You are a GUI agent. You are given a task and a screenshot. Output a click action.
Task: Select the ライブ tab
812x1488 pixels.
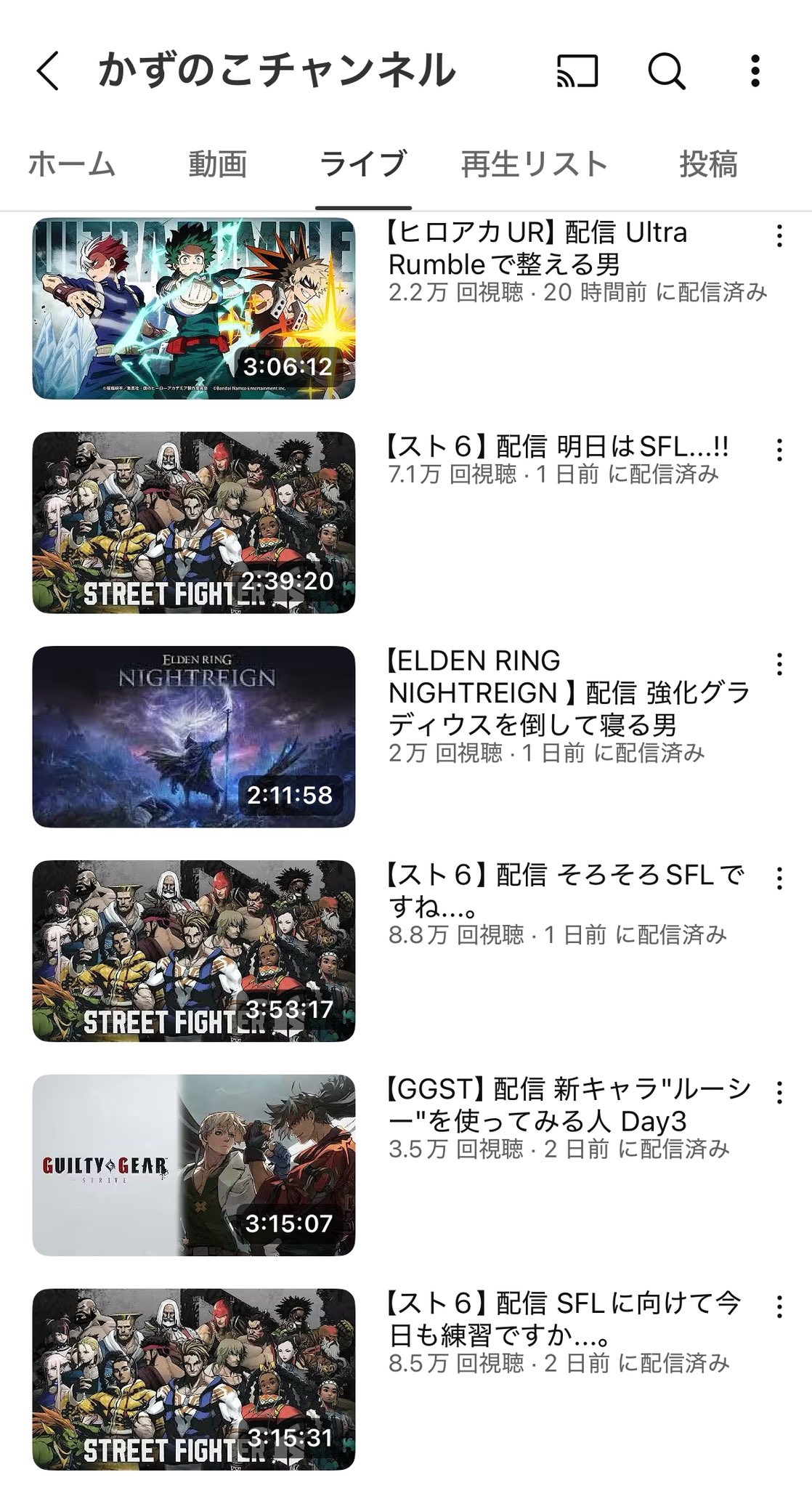coord(363,164)
